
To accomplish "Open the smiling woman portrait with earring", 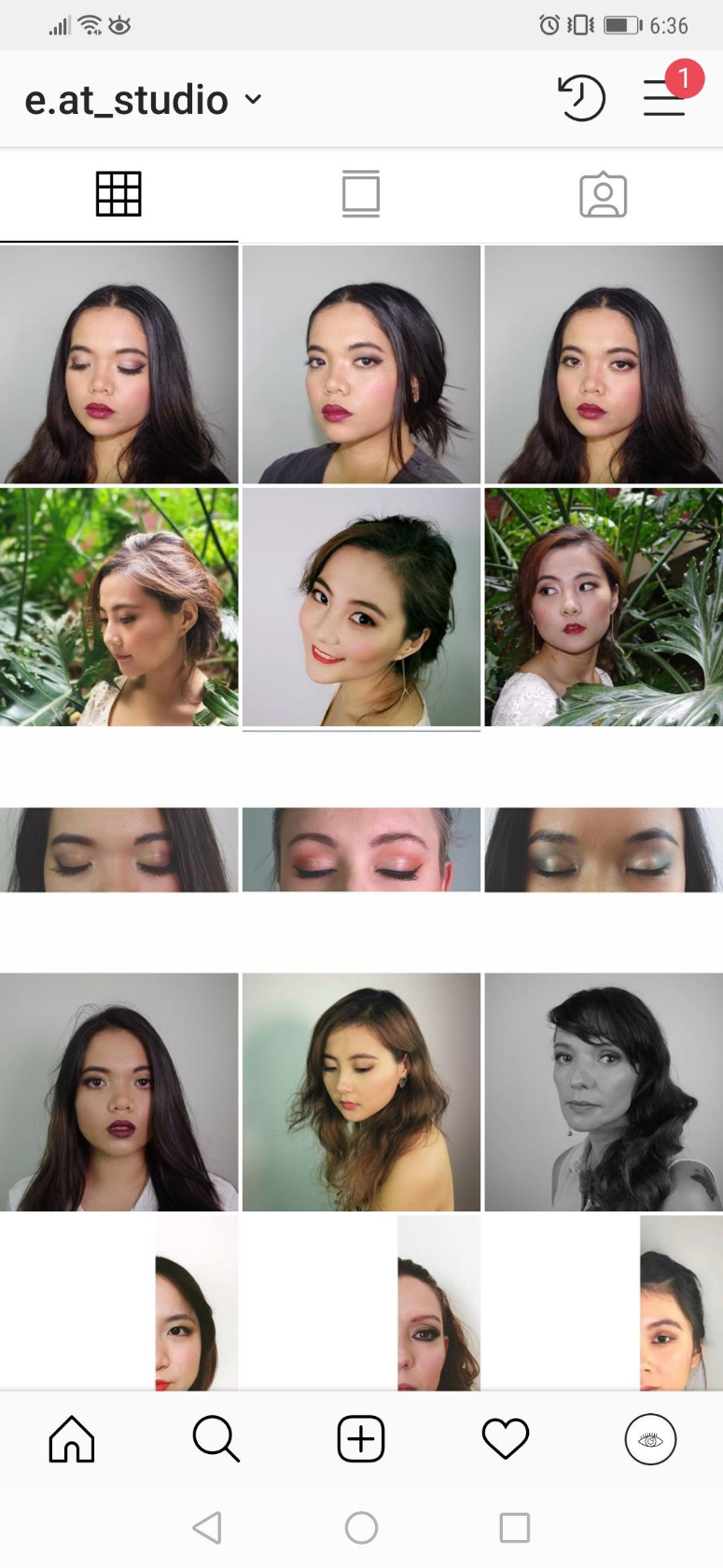I will [x=361, y=607].
